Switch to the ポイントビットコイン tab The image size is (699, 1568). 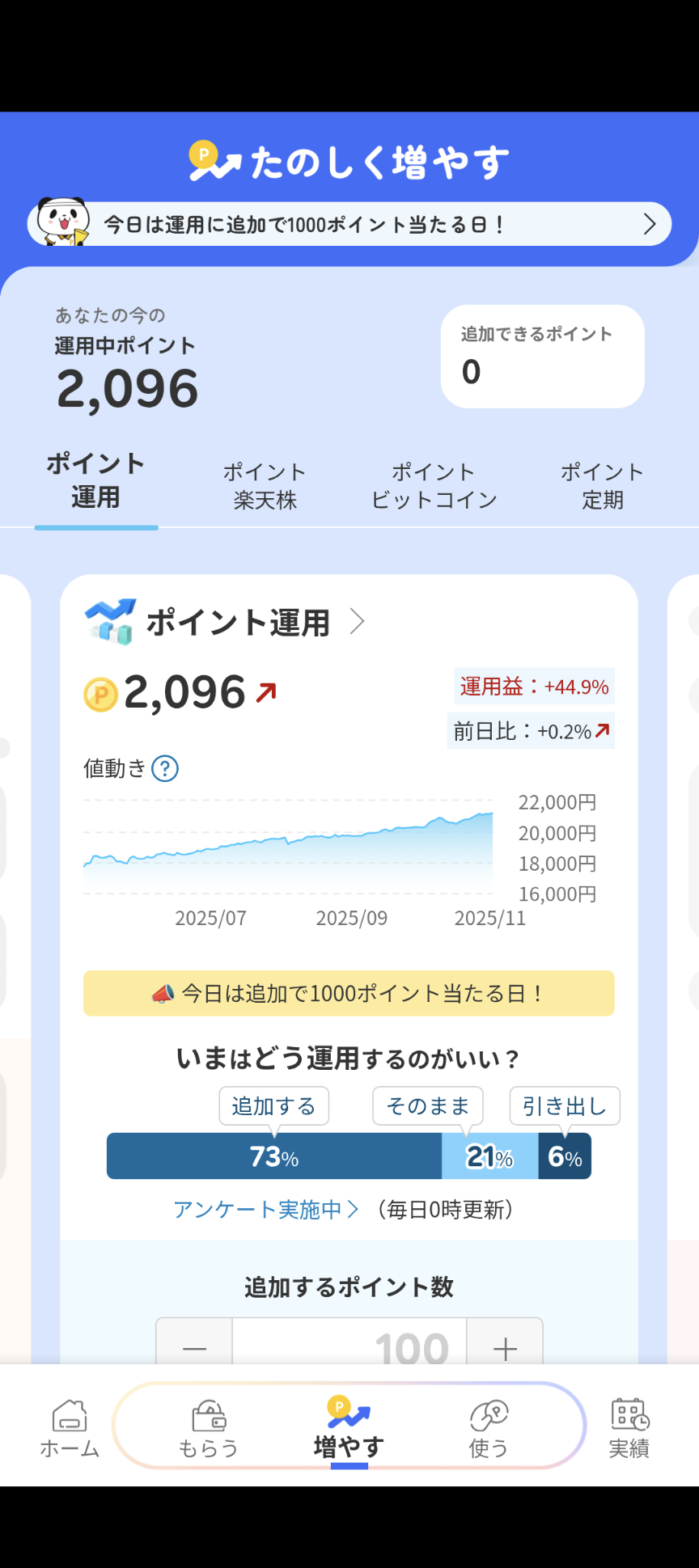tap(434, 485)
